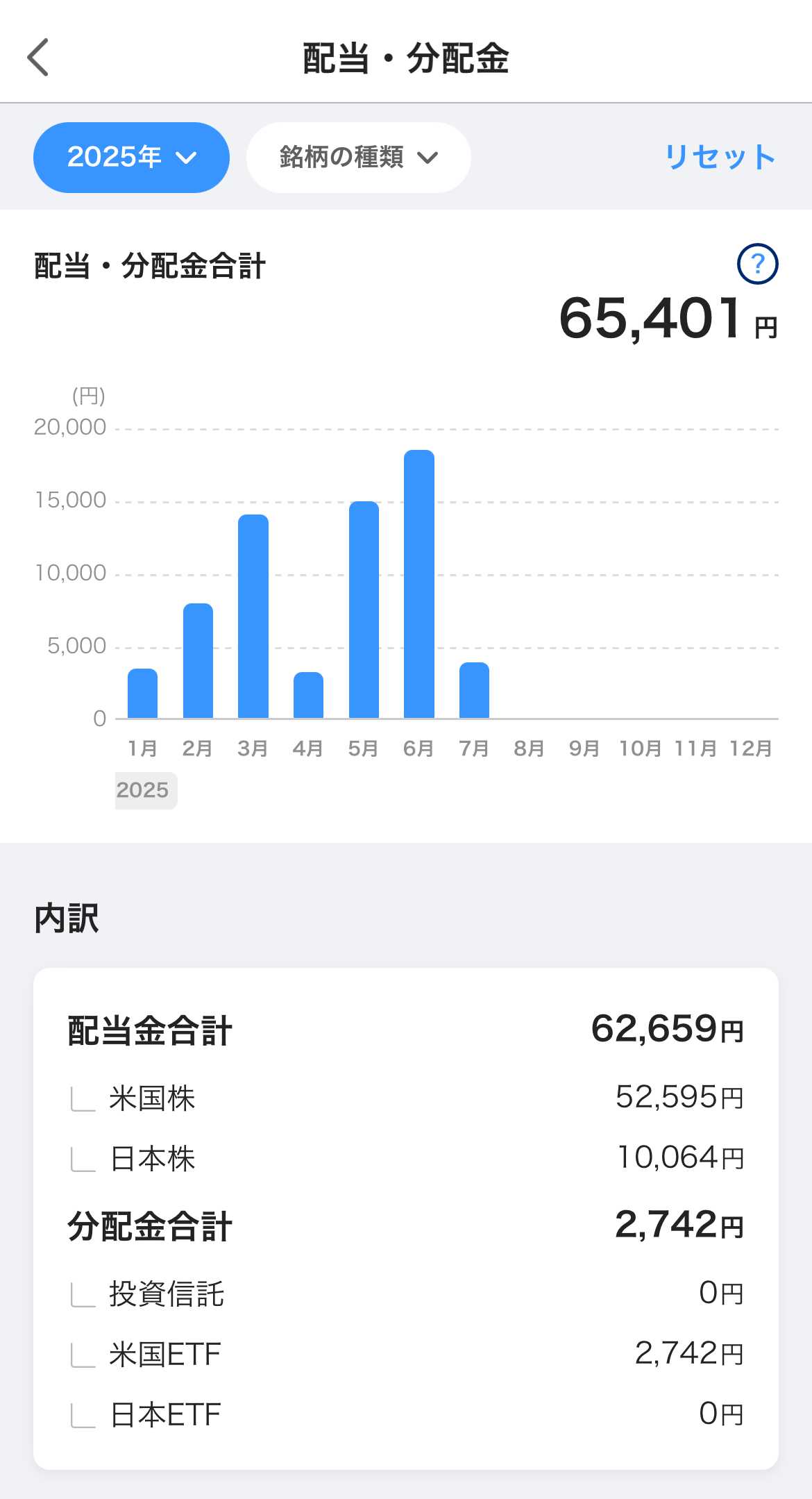The width and height of the screenshot is (812, 1499).
Task: Select the 6月 bar in the chart
Action: click(x=419, y=584)
